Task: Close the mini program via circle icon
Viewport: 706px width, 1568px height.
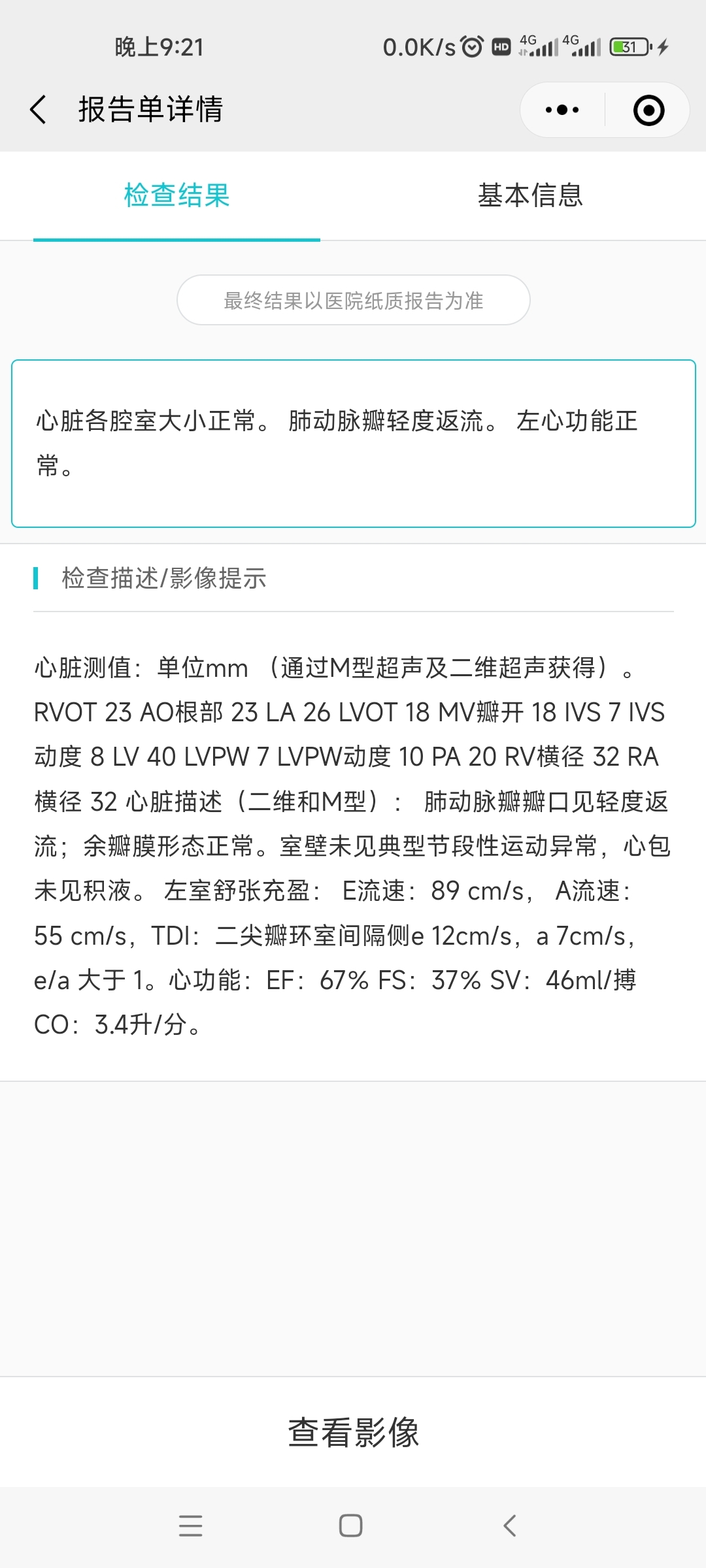Action: (648, 110)
